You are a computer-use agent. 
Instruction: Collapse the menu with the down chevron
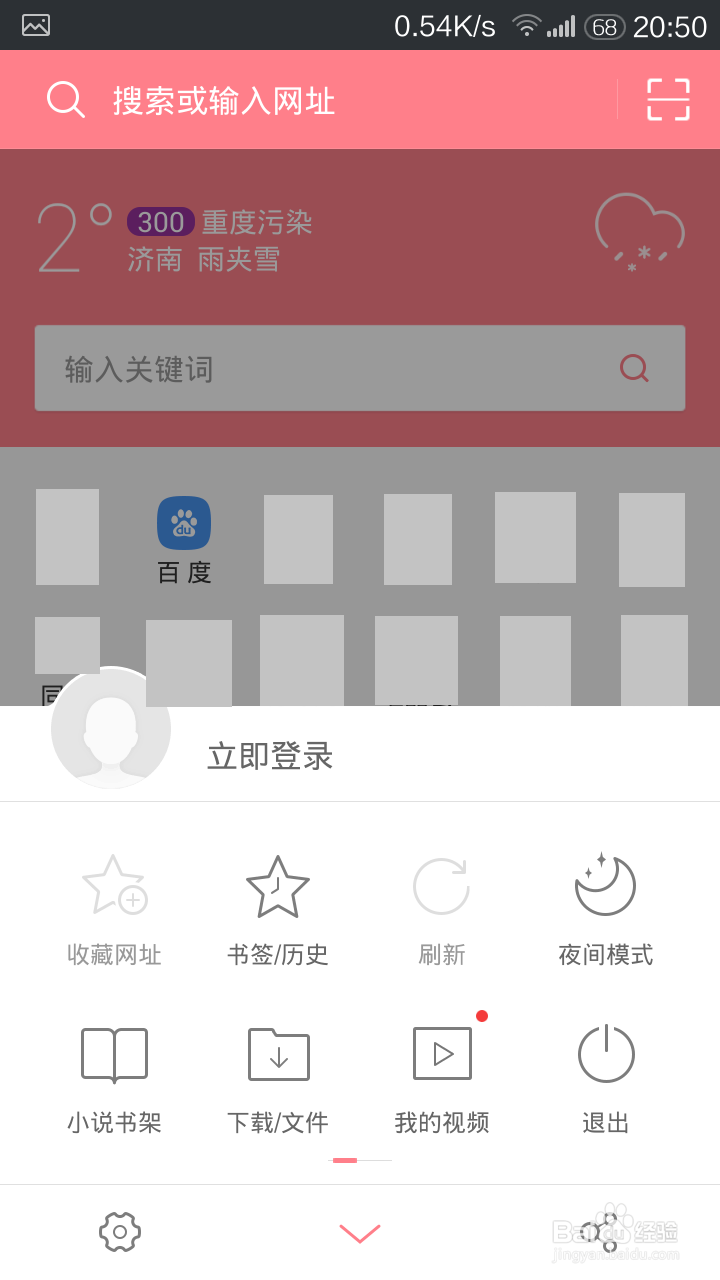tap(360, 1232)
